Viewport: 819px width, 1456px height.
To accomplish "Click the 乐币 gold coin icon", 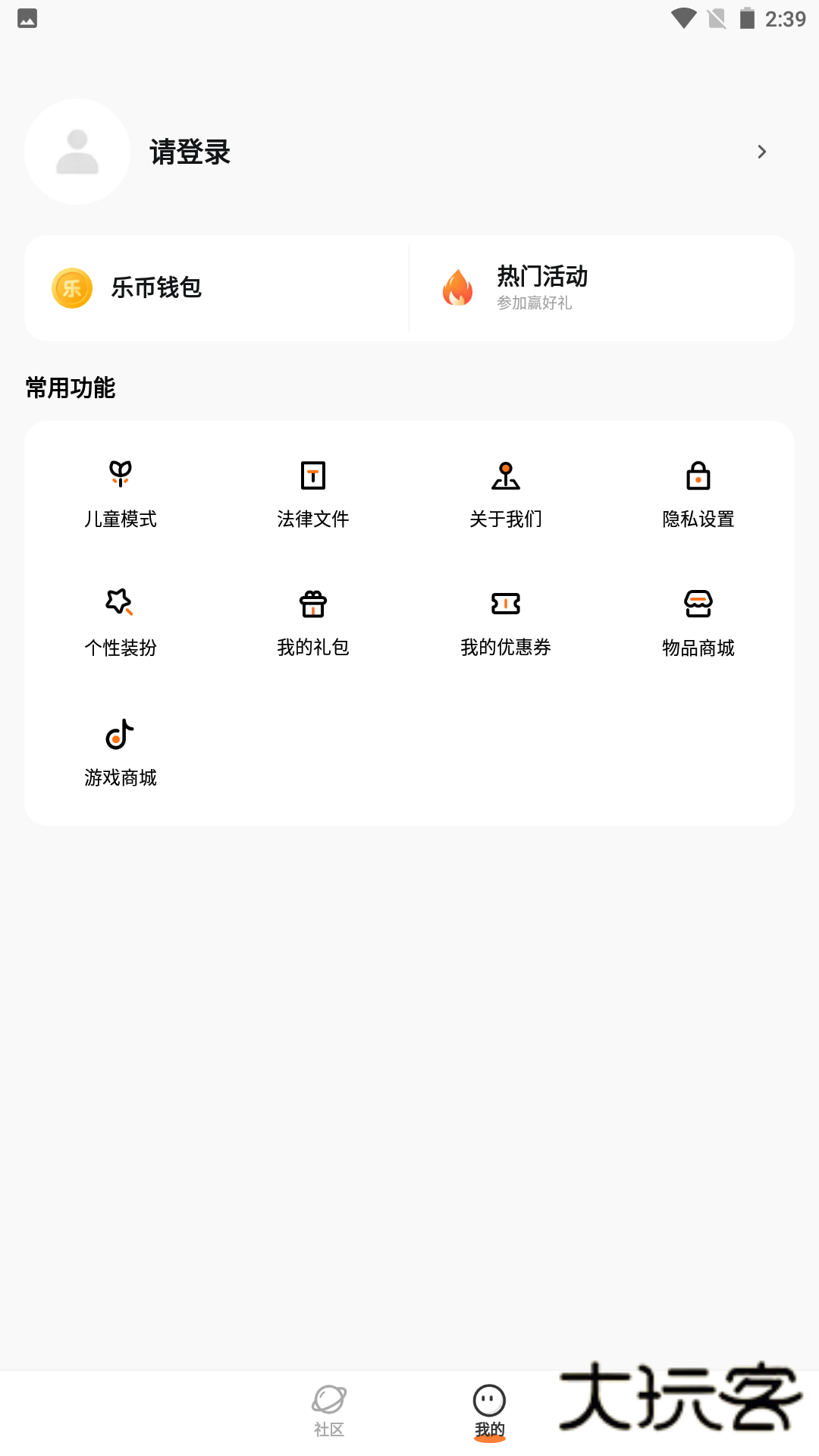I will point(71,288).
